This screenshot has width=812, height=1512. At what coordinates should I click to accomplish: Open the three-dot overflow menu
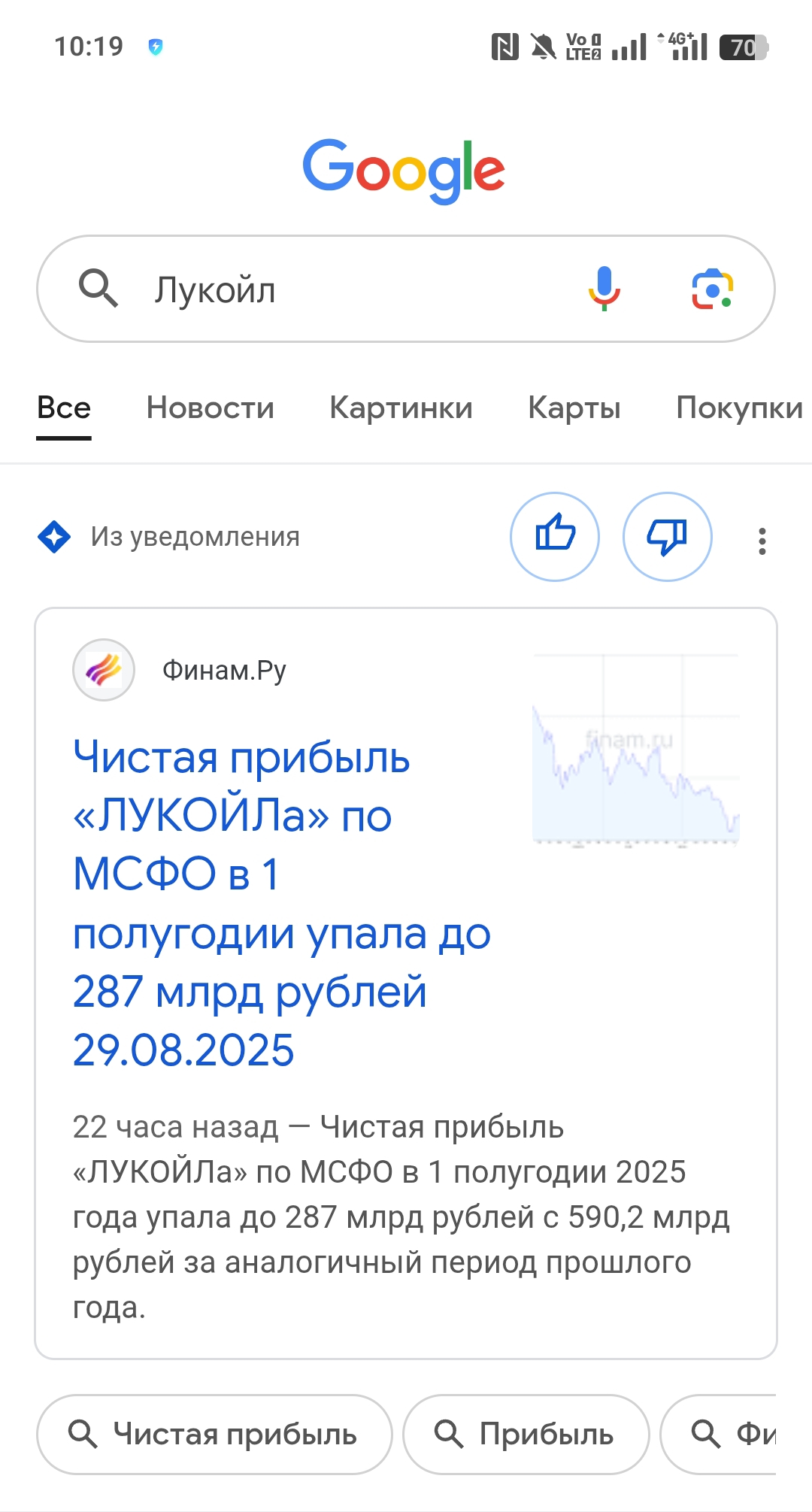pos(762,541)
